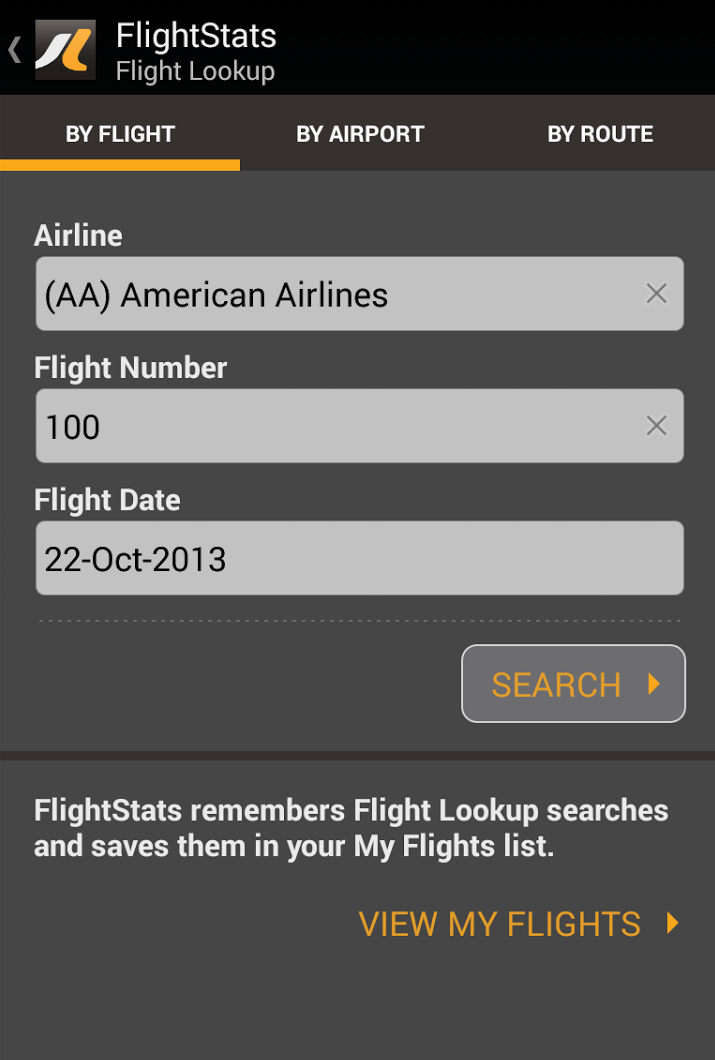The image size is (715, 1060).
Task: Edit the Flight Number field
Action: point(330,426)
